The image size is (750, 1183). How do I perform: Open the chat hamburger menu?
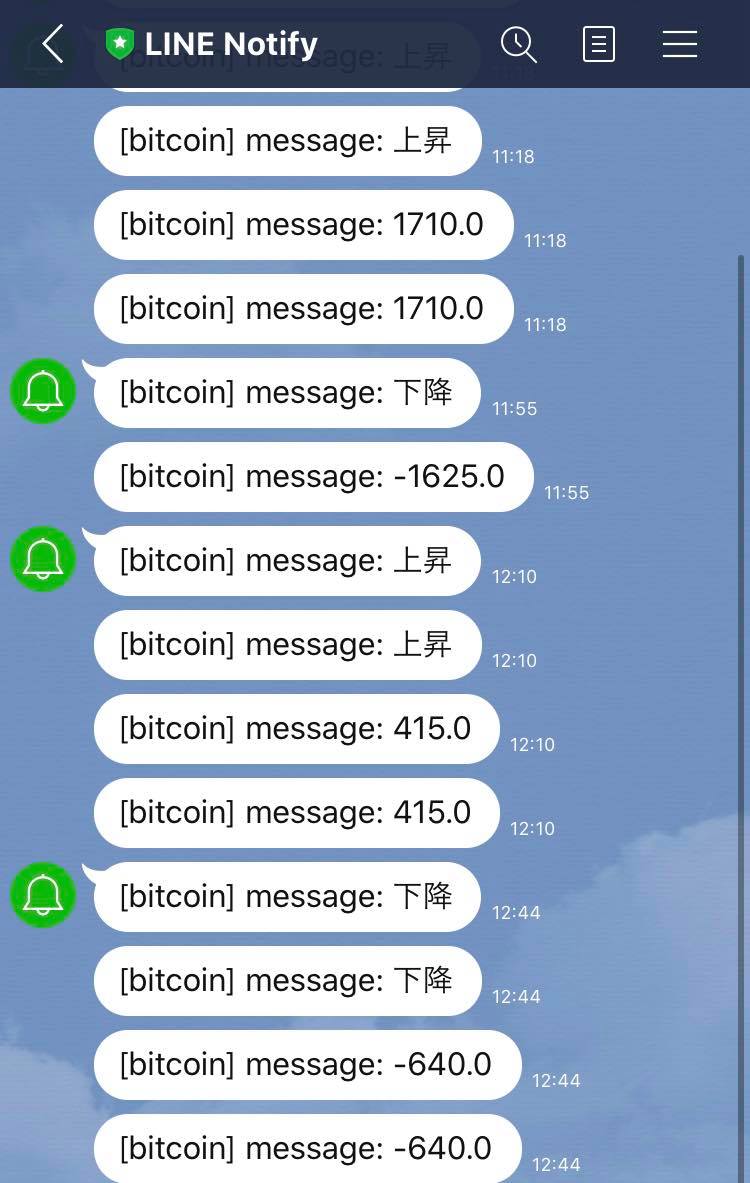tap(679, 44)
